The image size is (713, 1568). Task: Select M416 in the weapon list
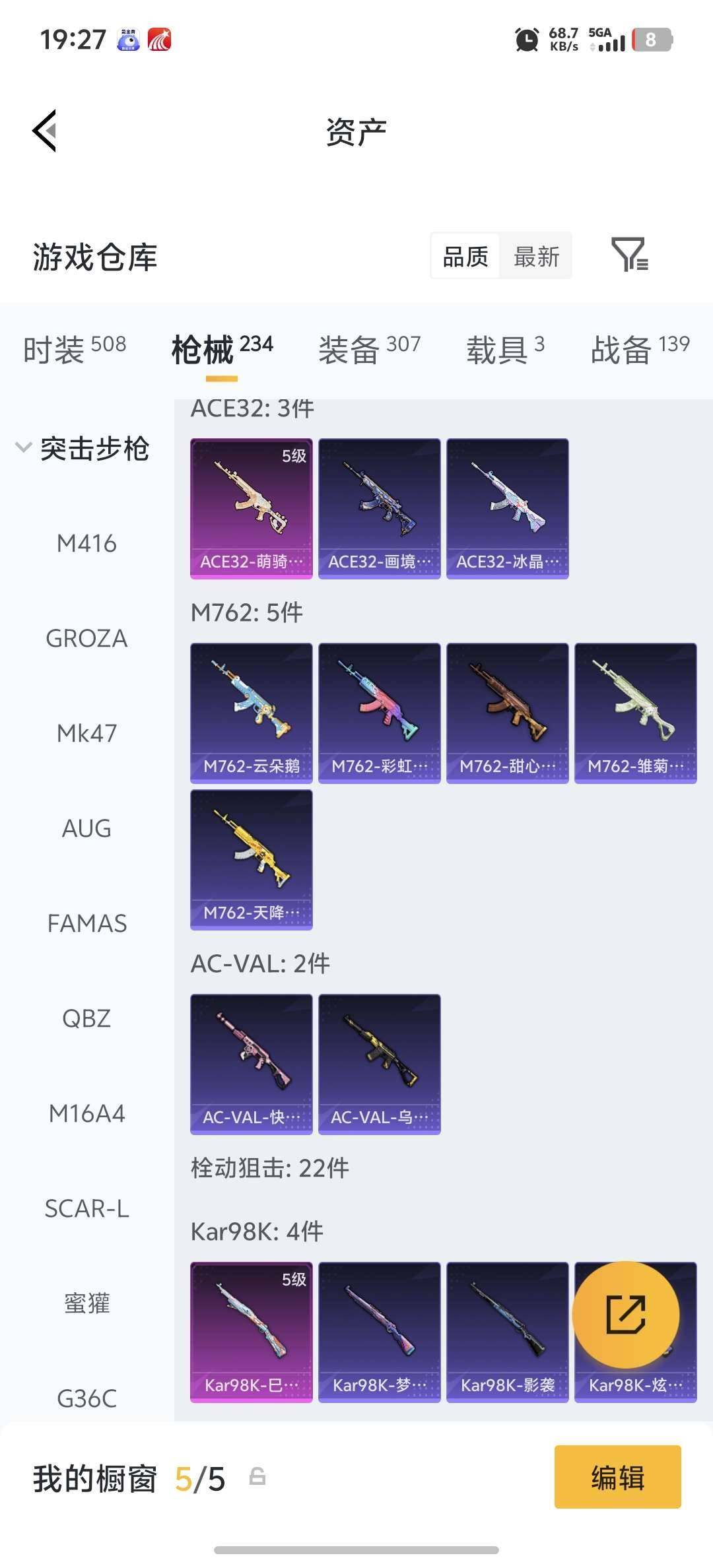point(86,544)
